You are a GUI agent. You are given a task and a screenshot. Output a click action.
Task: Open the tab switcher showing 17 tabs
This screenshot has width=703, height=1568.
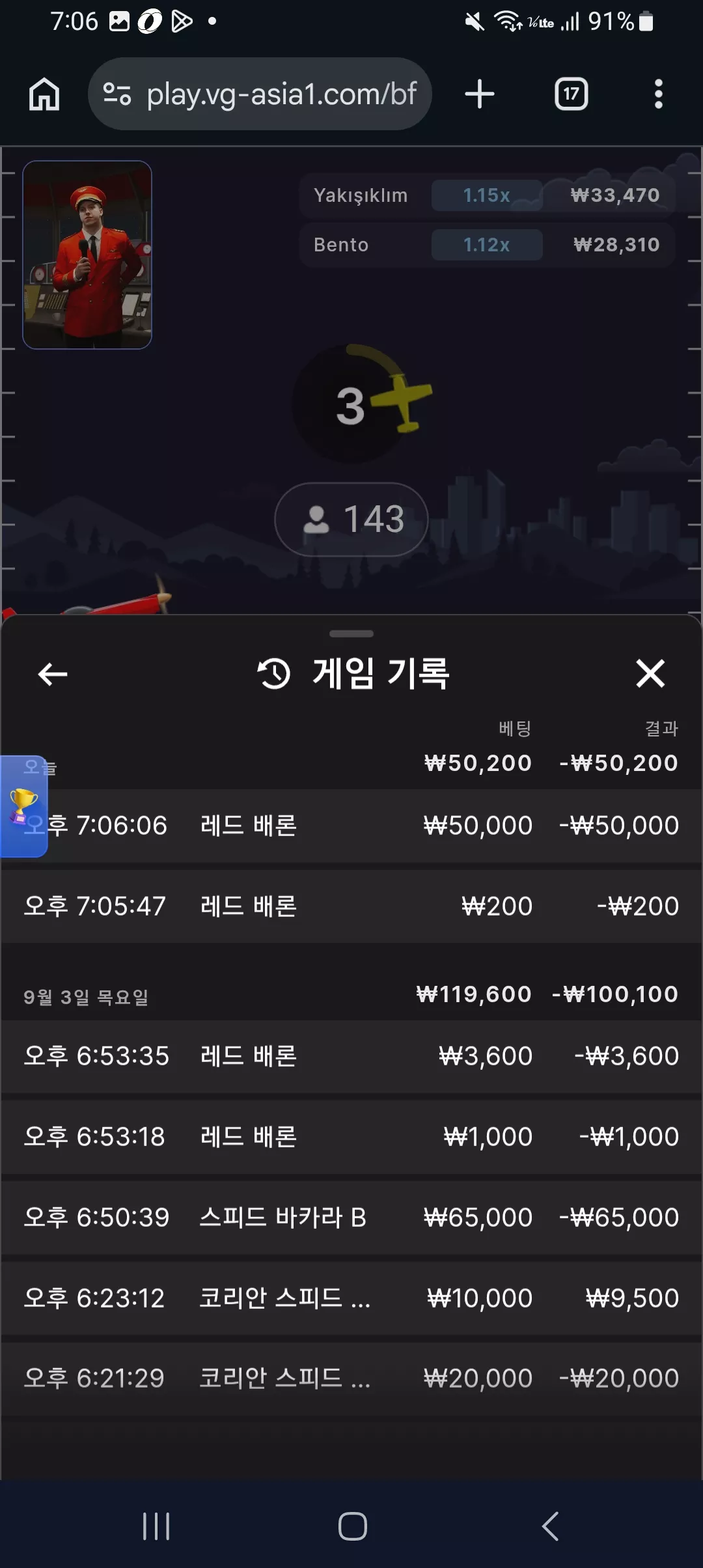572,94
